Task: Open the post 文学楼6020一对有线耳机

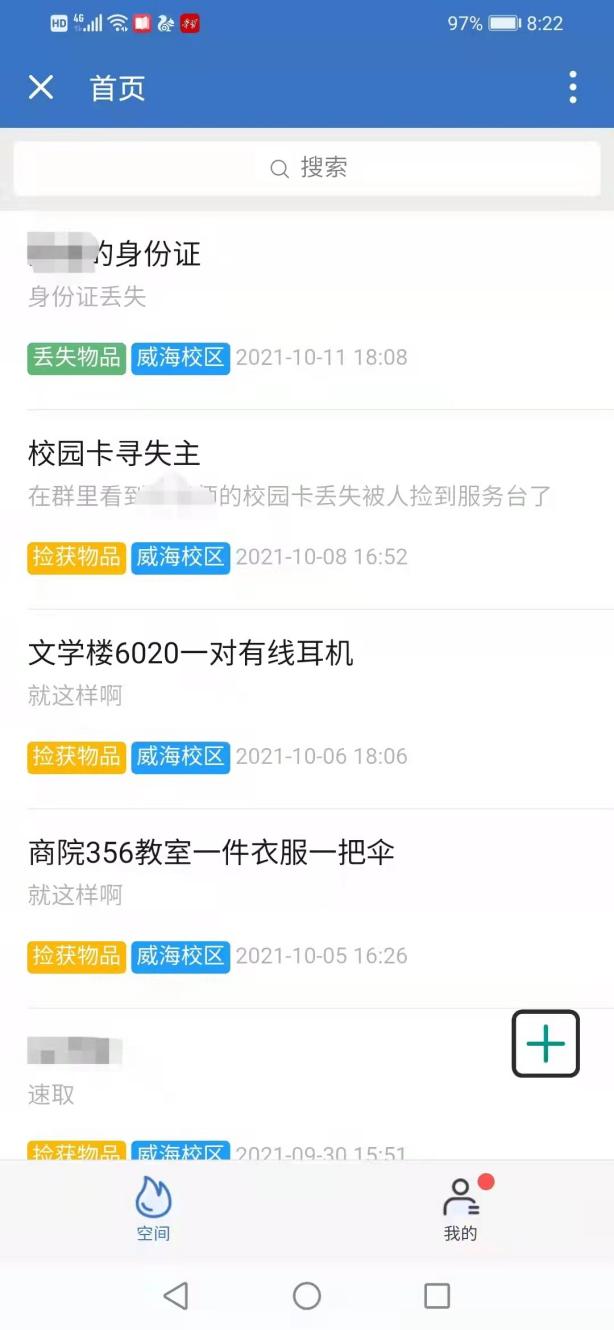Action: click(x=307, y=710)
